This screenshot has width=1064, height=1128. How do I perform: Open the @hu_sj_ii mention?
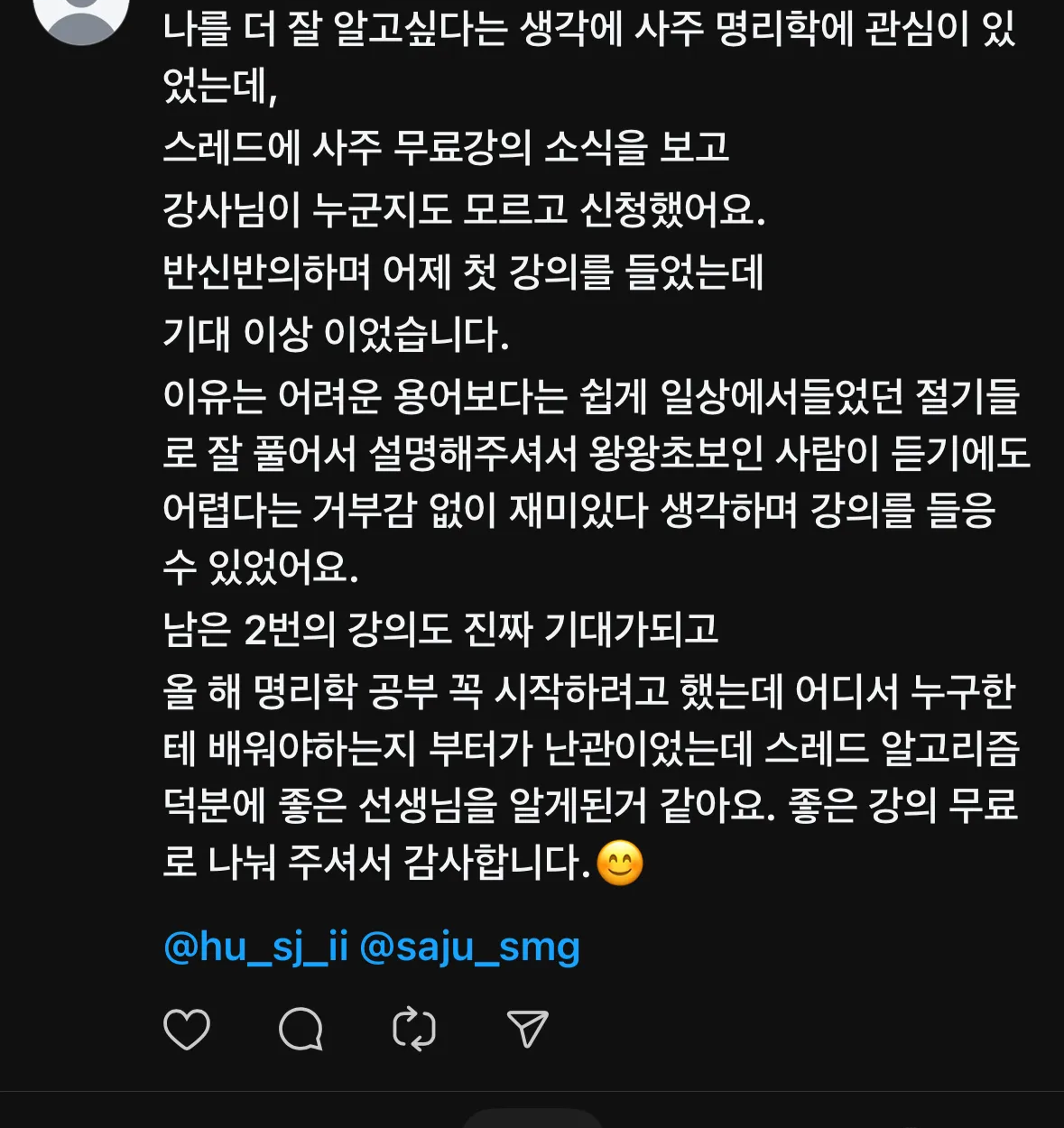pos(255,948)
